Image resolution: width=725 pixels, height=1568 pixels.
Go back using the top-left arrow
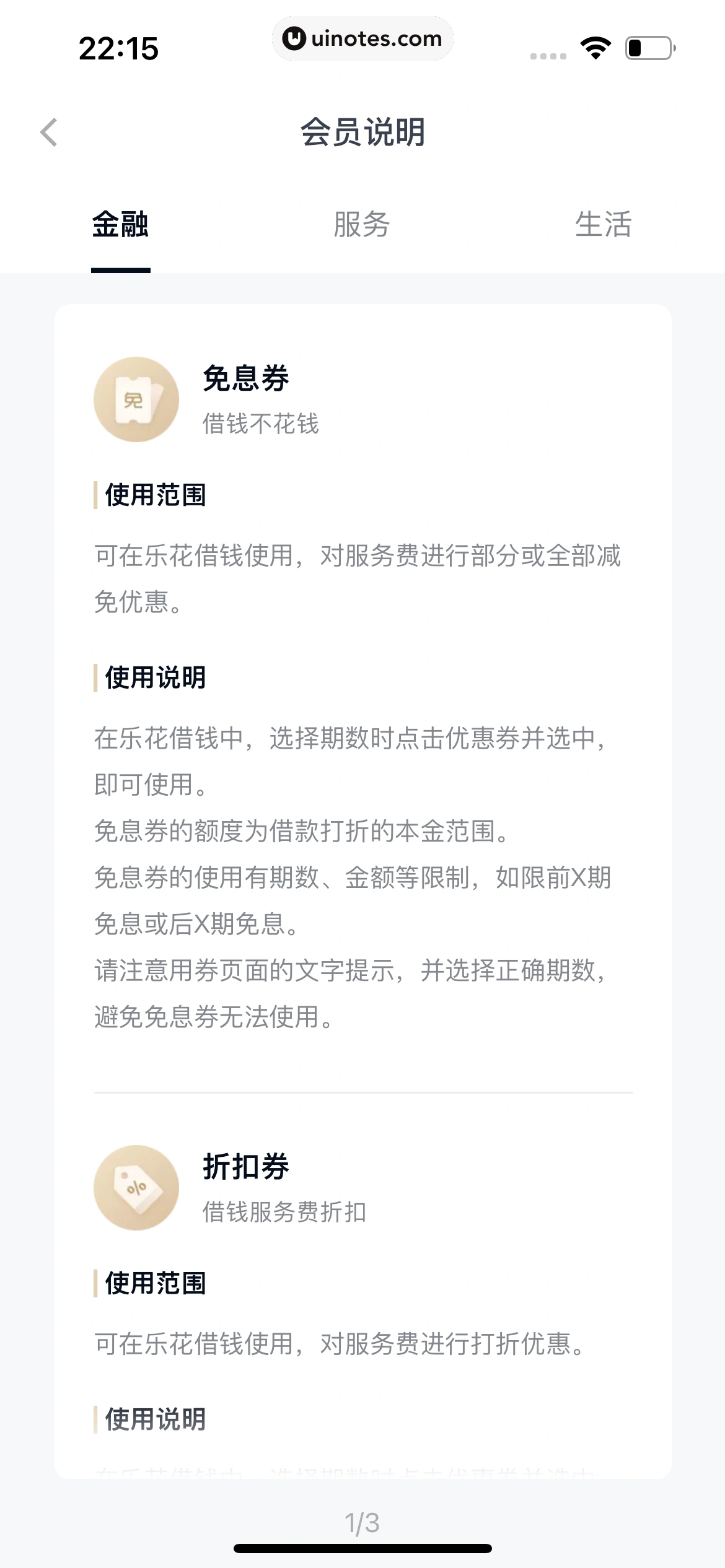[49, 133]
